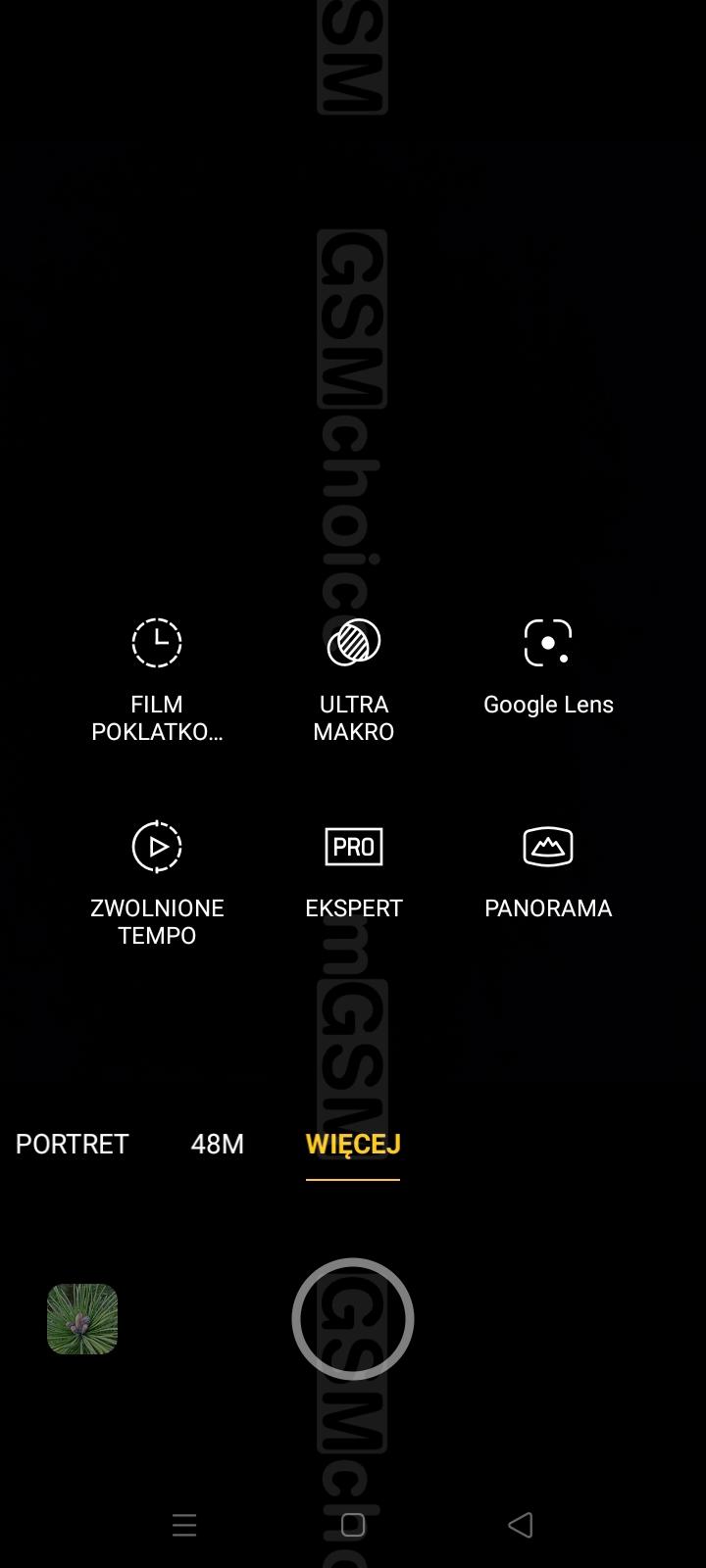Screen dimensions: 706x1568
Task: Choose the Zwolnione tempo slow-motion mode
Action: (157, 884)
